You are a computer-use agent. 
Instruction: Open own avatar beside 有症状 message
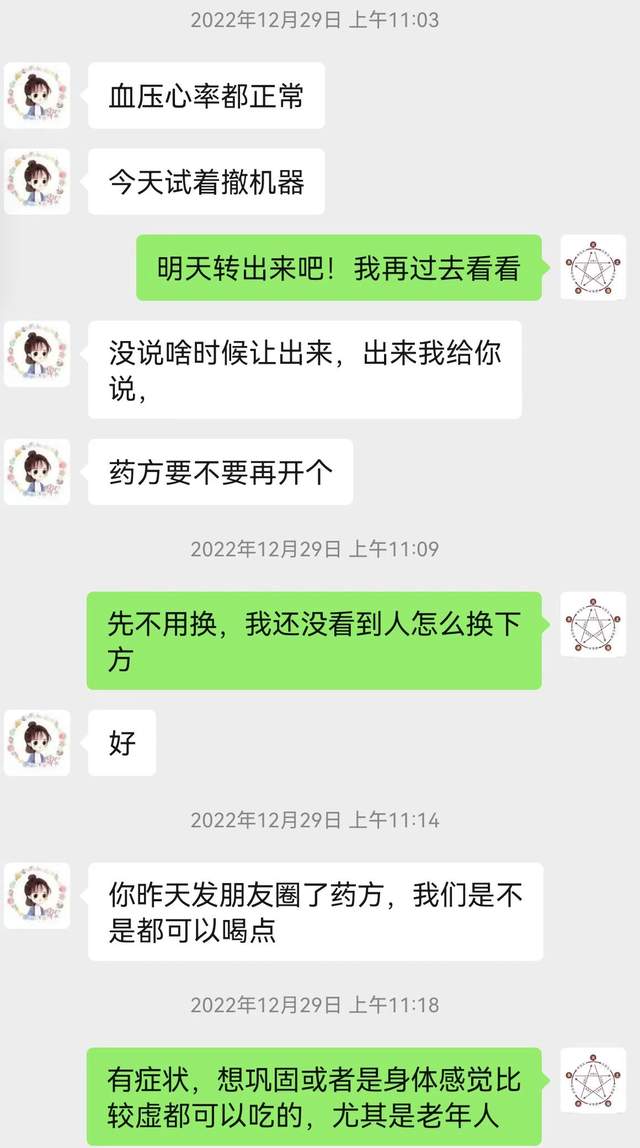click(593, 1080)
